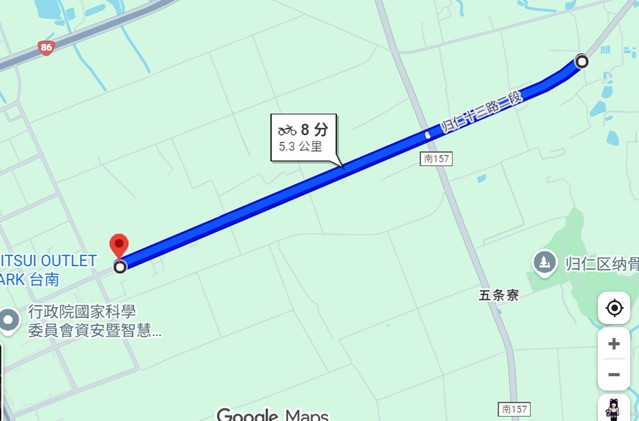Viewport: 639px width, 421px height.
Task: Open Street View pegman
Action: [x=614, y=410]
